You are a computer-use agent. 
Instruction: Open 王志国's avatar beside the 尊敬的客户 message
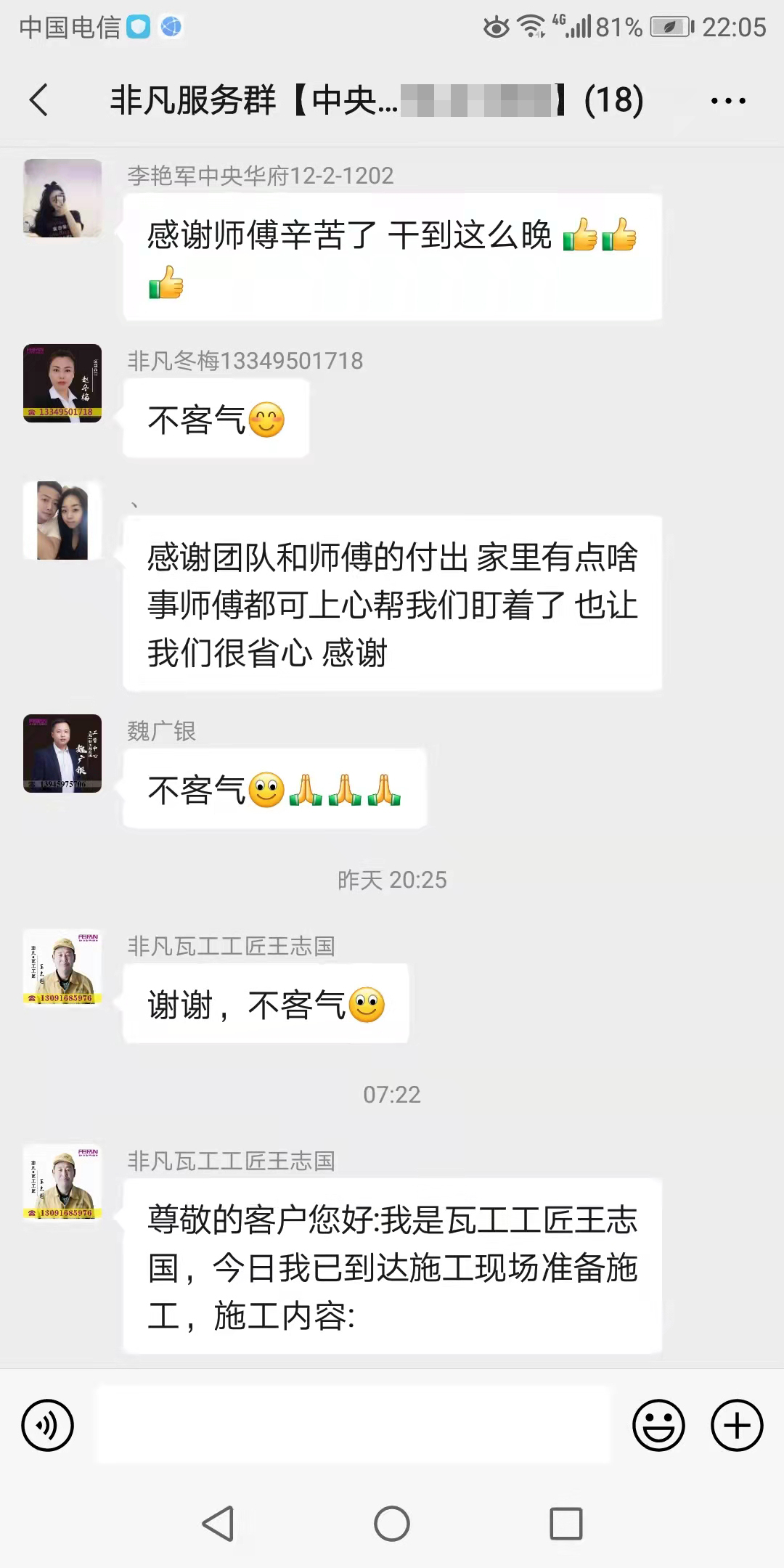pyautogui.click(x=62, y=1183)
